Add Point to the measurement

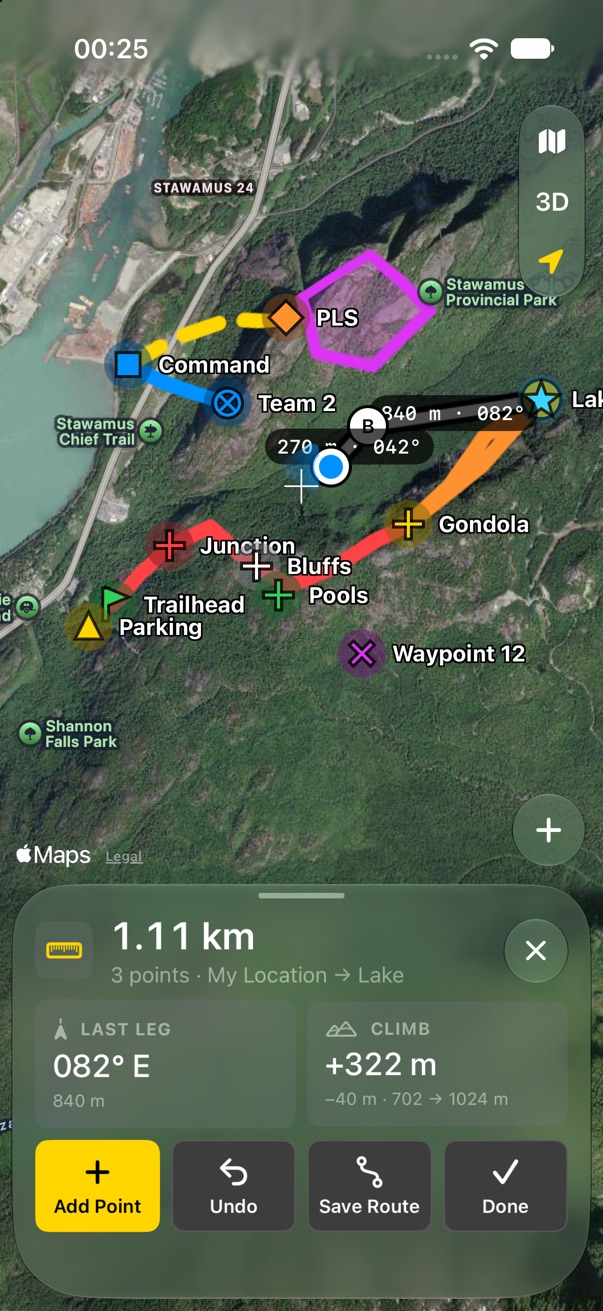(98, 1186)
